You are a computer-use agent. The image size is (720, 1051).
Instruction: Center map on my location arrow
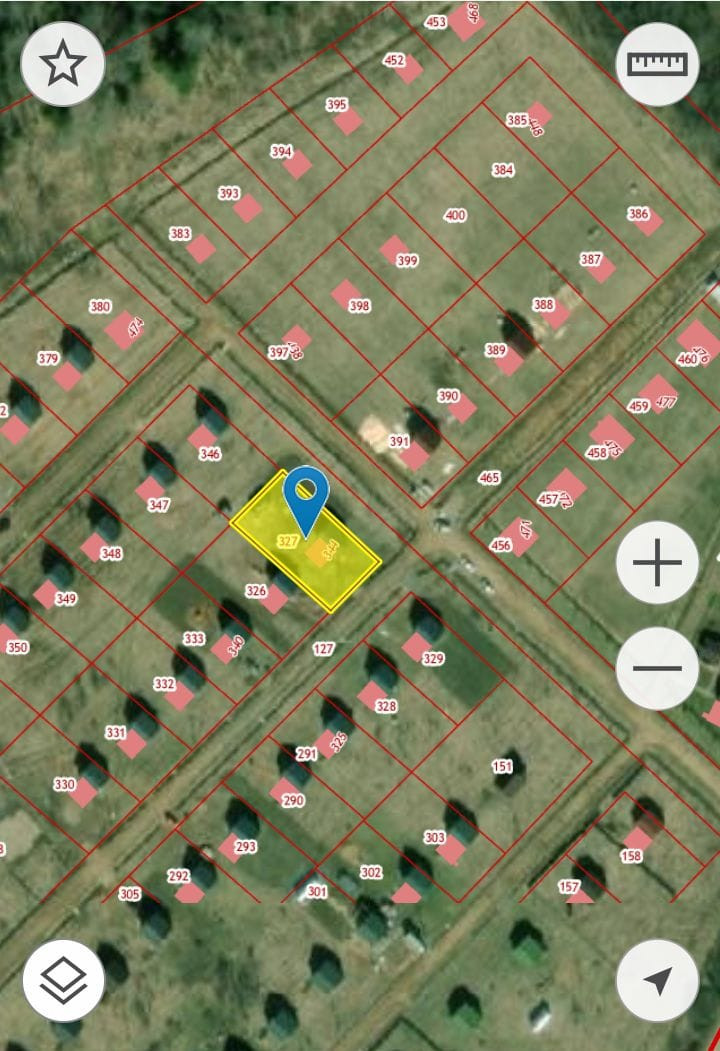pos(657,980)
